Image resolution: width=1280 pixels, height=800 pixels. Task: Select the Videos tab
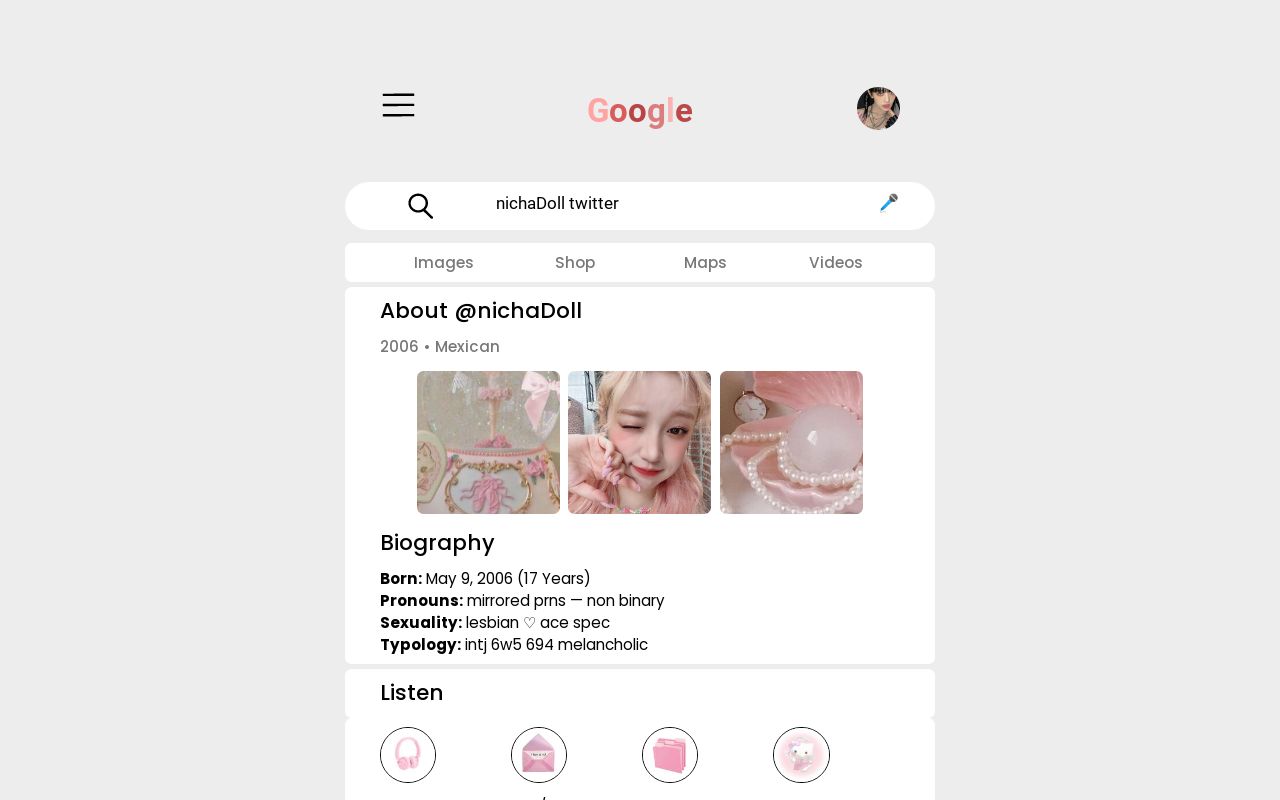pyautogui.click(x=835, y=262)
